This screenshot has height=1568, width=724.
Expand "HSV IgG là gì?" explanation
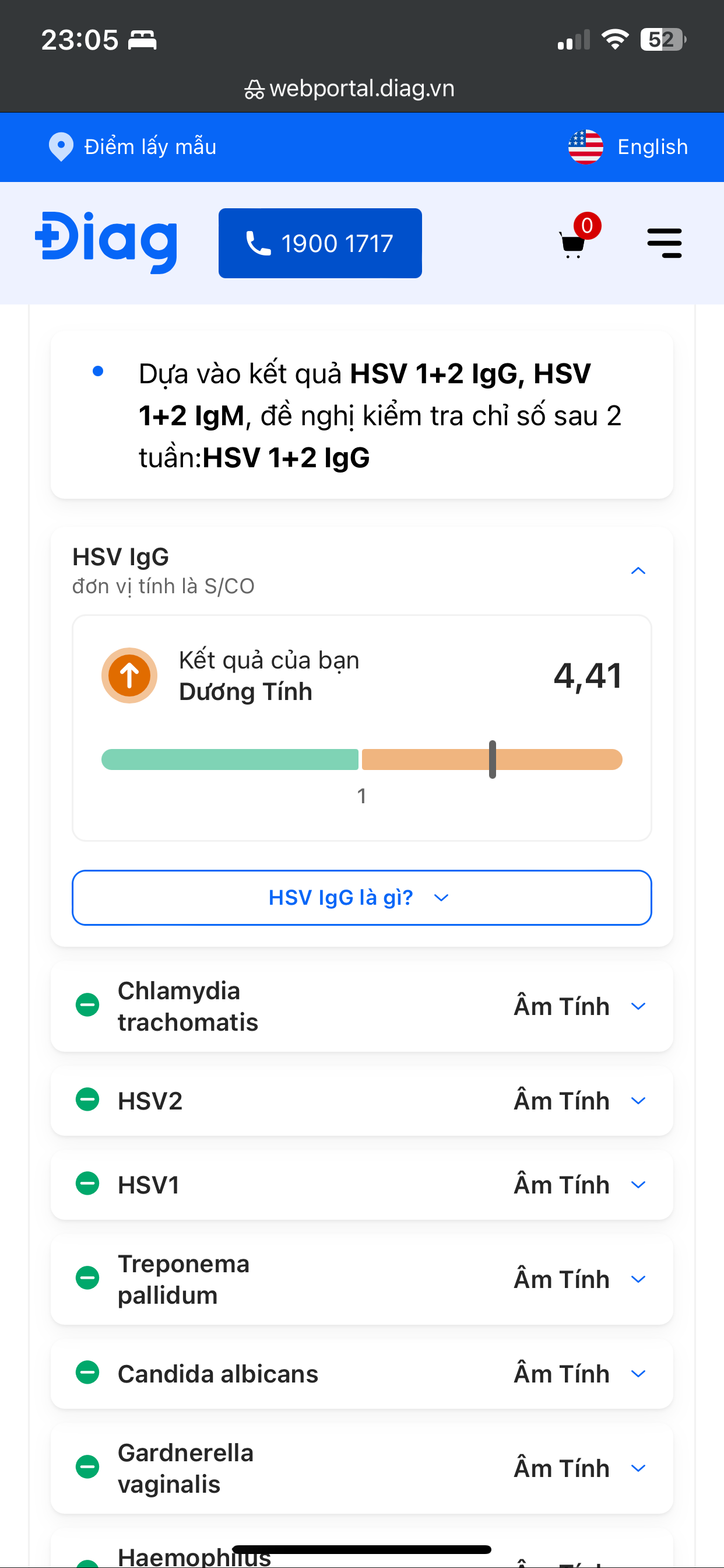pyautogui.click(x=361, y=897)
